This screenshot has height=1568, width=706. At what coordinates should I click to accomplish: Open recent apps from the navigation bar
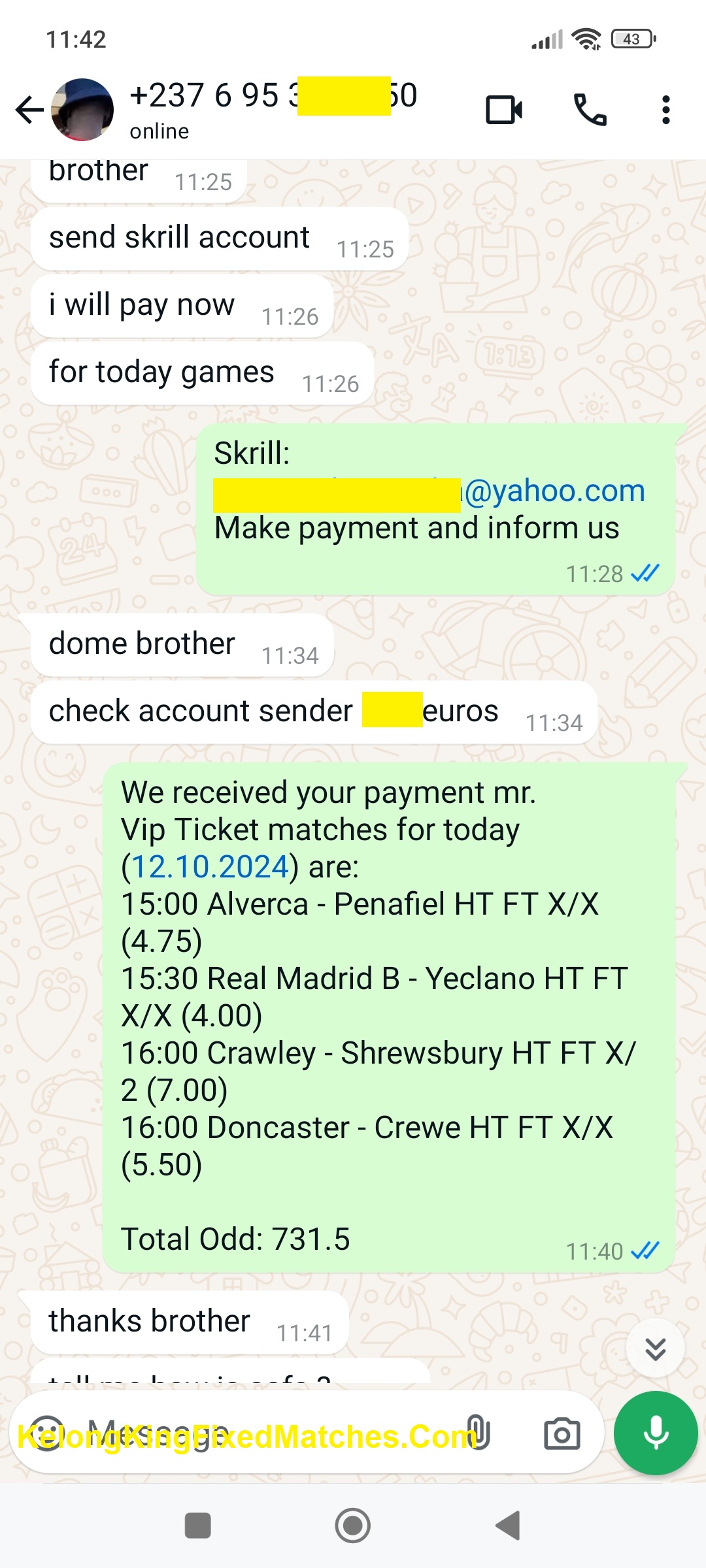(x=198, y=1526)
